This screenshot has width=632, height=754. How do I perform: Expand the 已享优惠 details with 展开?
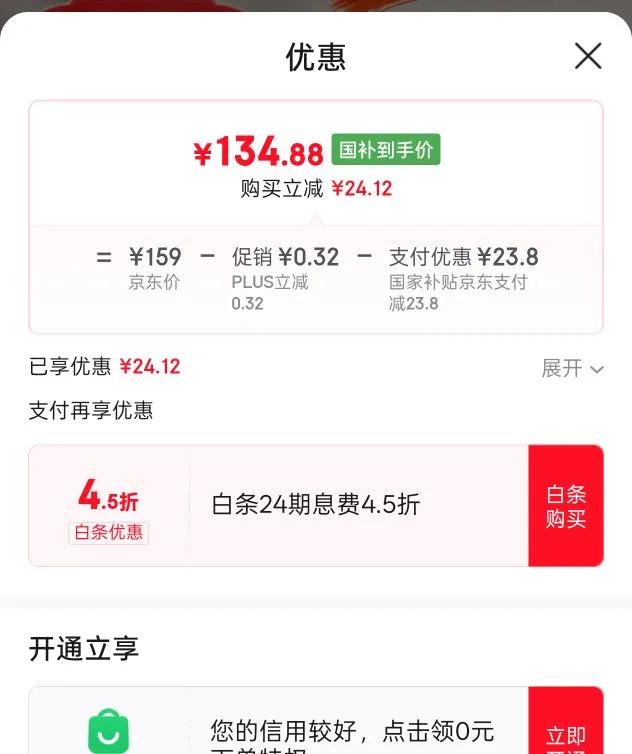[572, 368]
